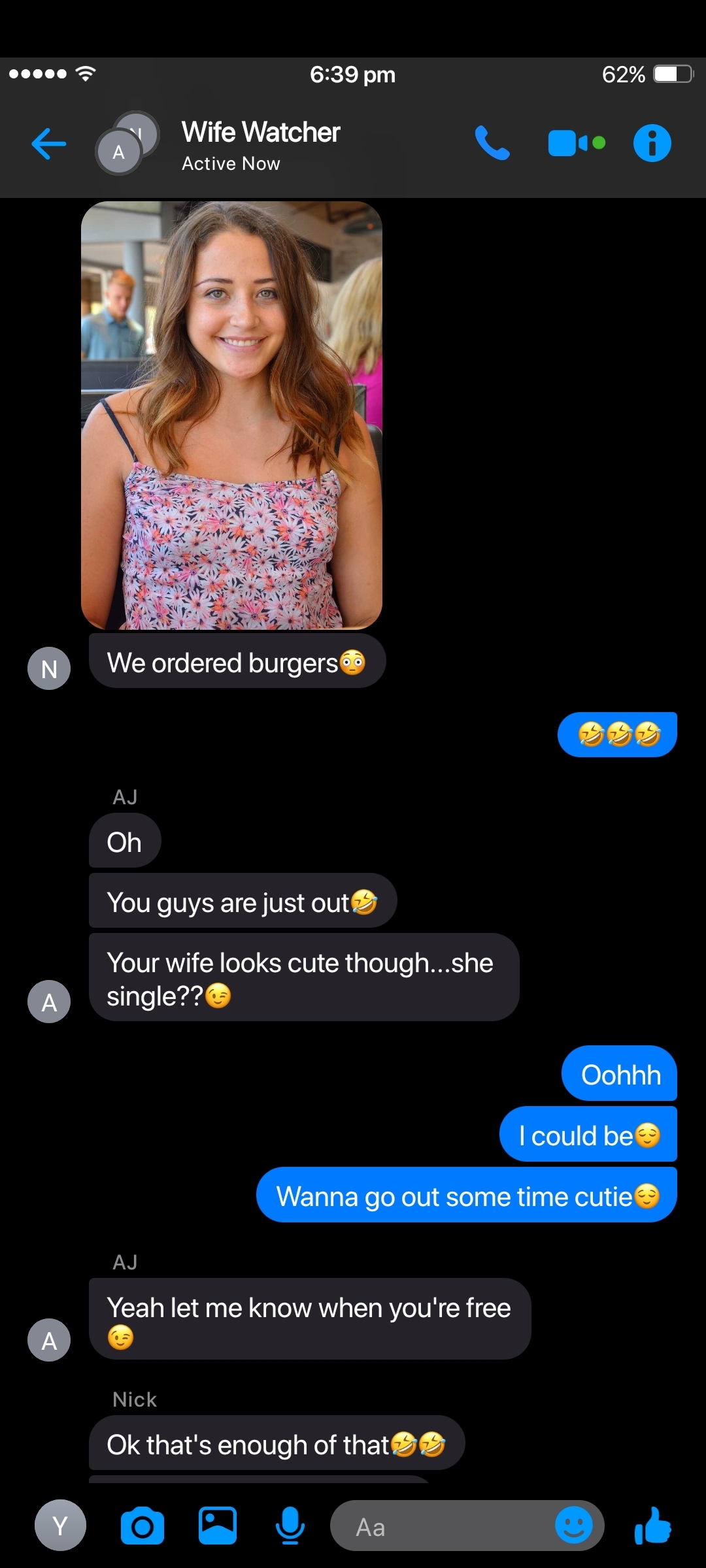Open the emoji picker in the message field
The image size is (706, 1568).
(x=573, y=1526)
